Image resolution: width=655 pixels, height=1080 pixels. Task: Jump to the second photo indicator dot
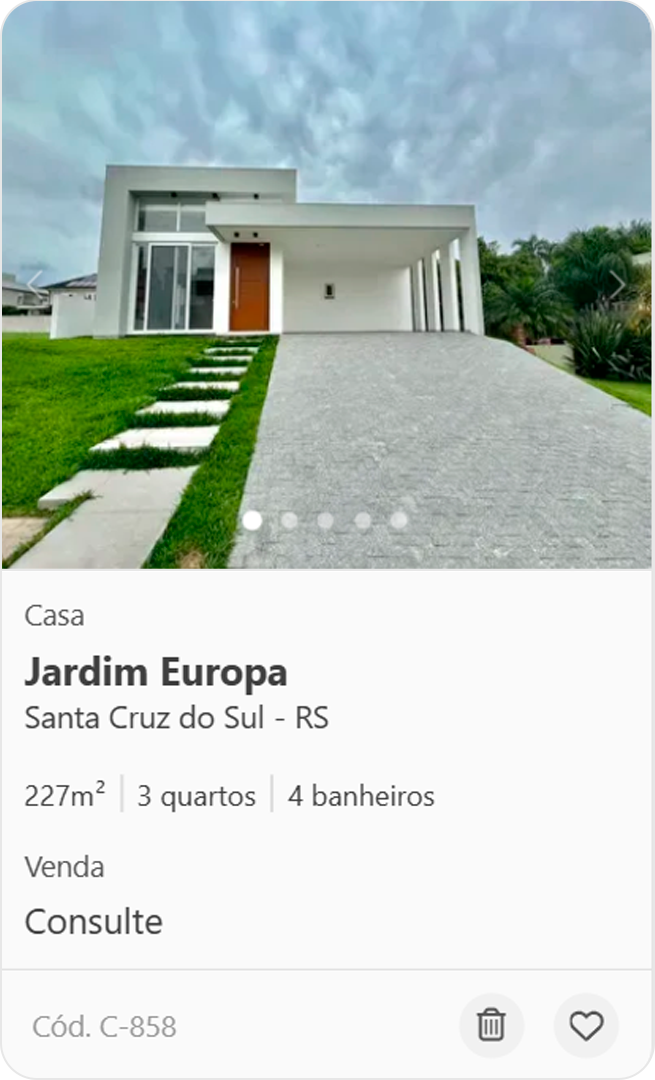click(x=289, y=520)
